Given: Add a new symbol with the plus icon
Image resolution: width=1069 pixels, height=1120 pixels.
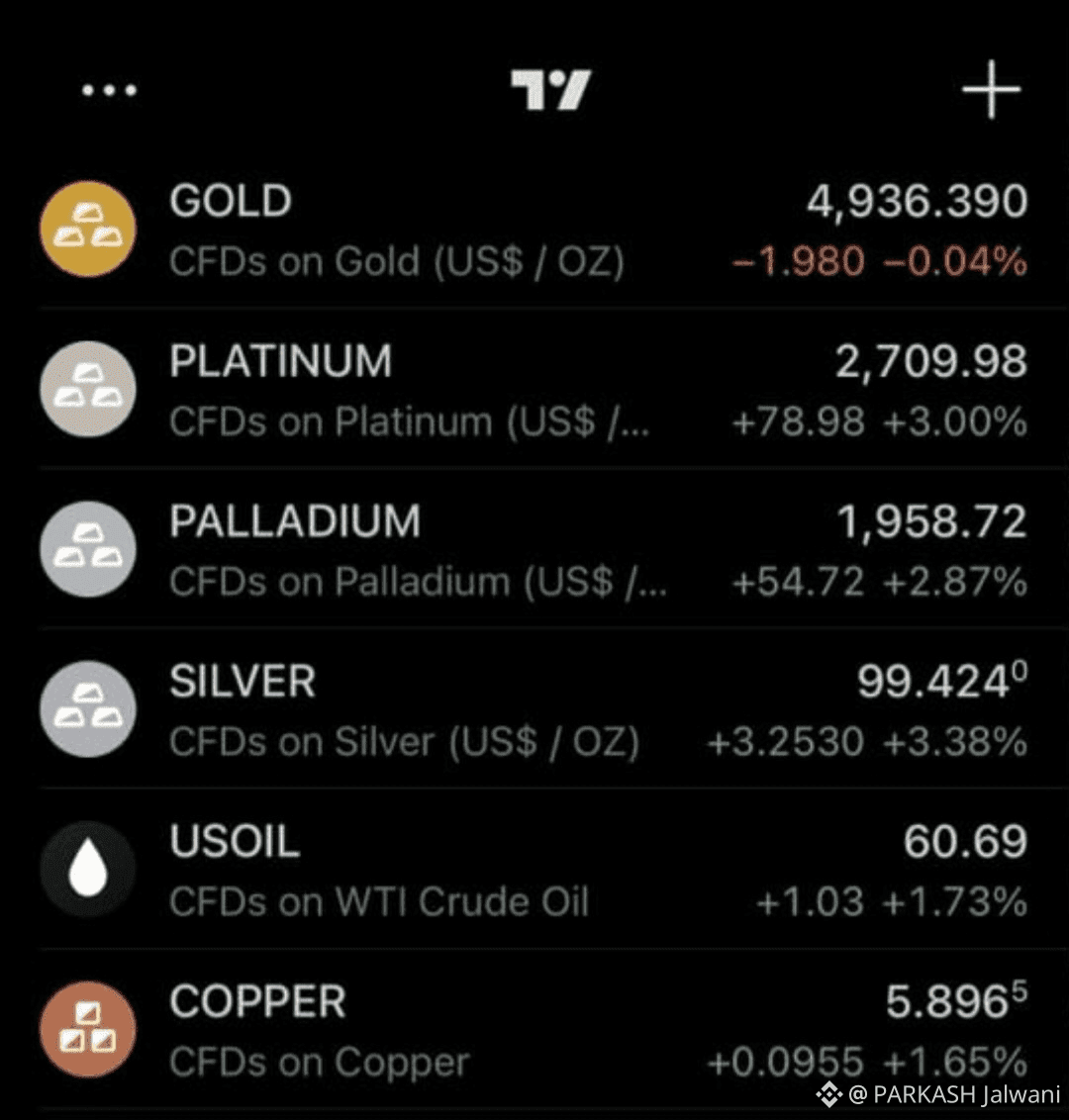Looking at the screenshot, I should [x=991, y=90].
